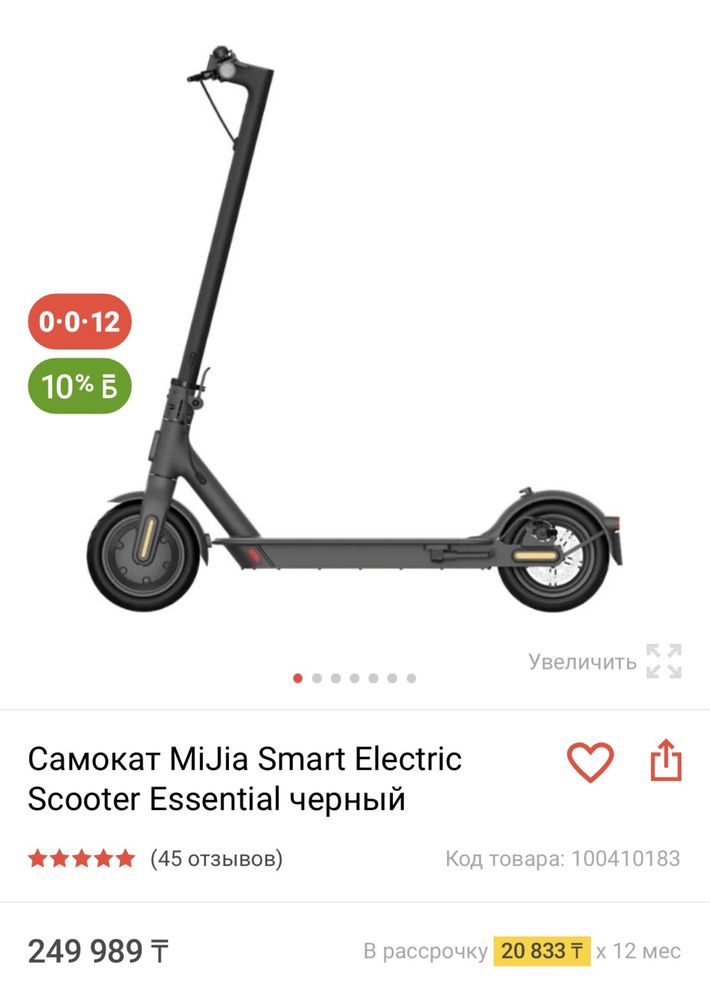The width and height of the screenshot is (710, 1000).
Task: Tap Увеличить to enlarge the product image
Action: click(604, 662)
